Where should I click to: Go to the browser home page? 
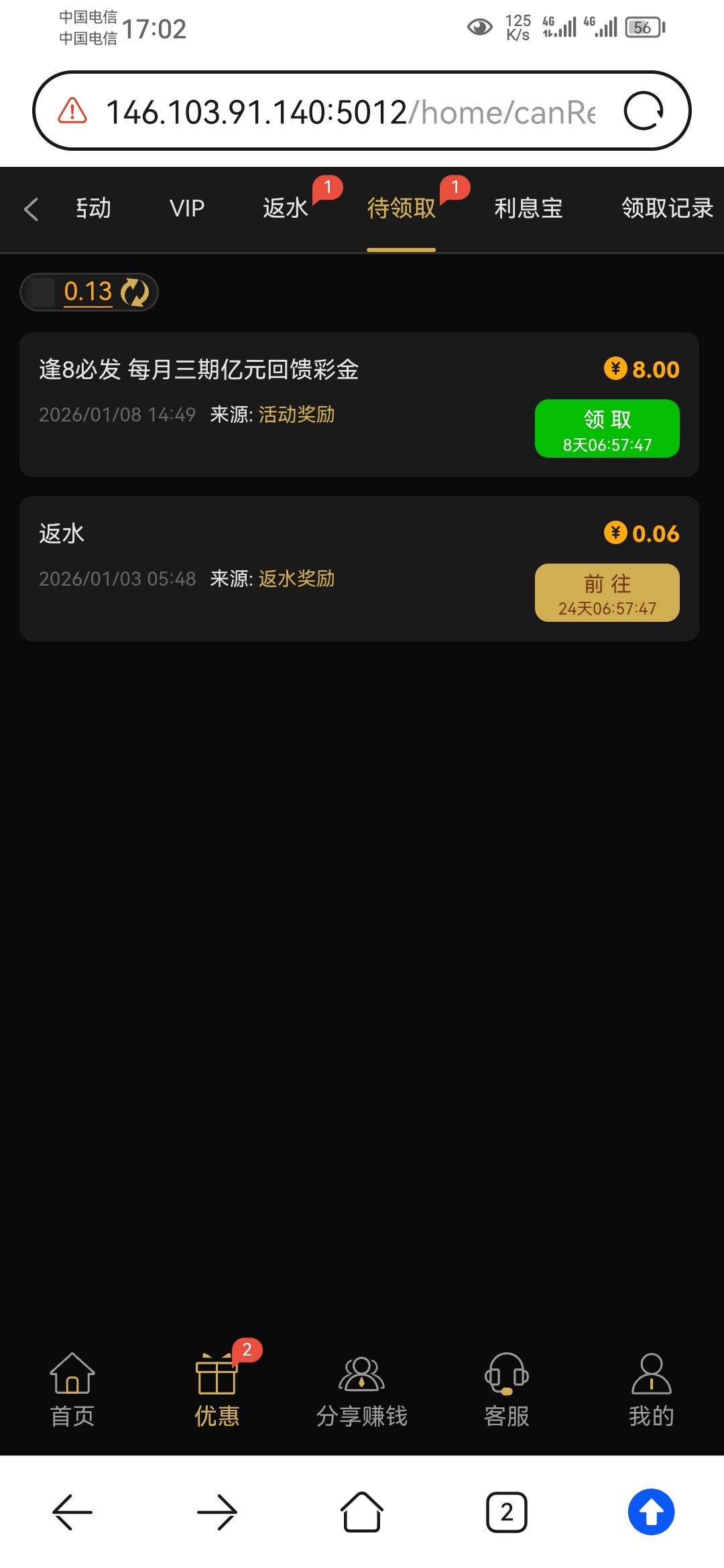click(362, 1512)
